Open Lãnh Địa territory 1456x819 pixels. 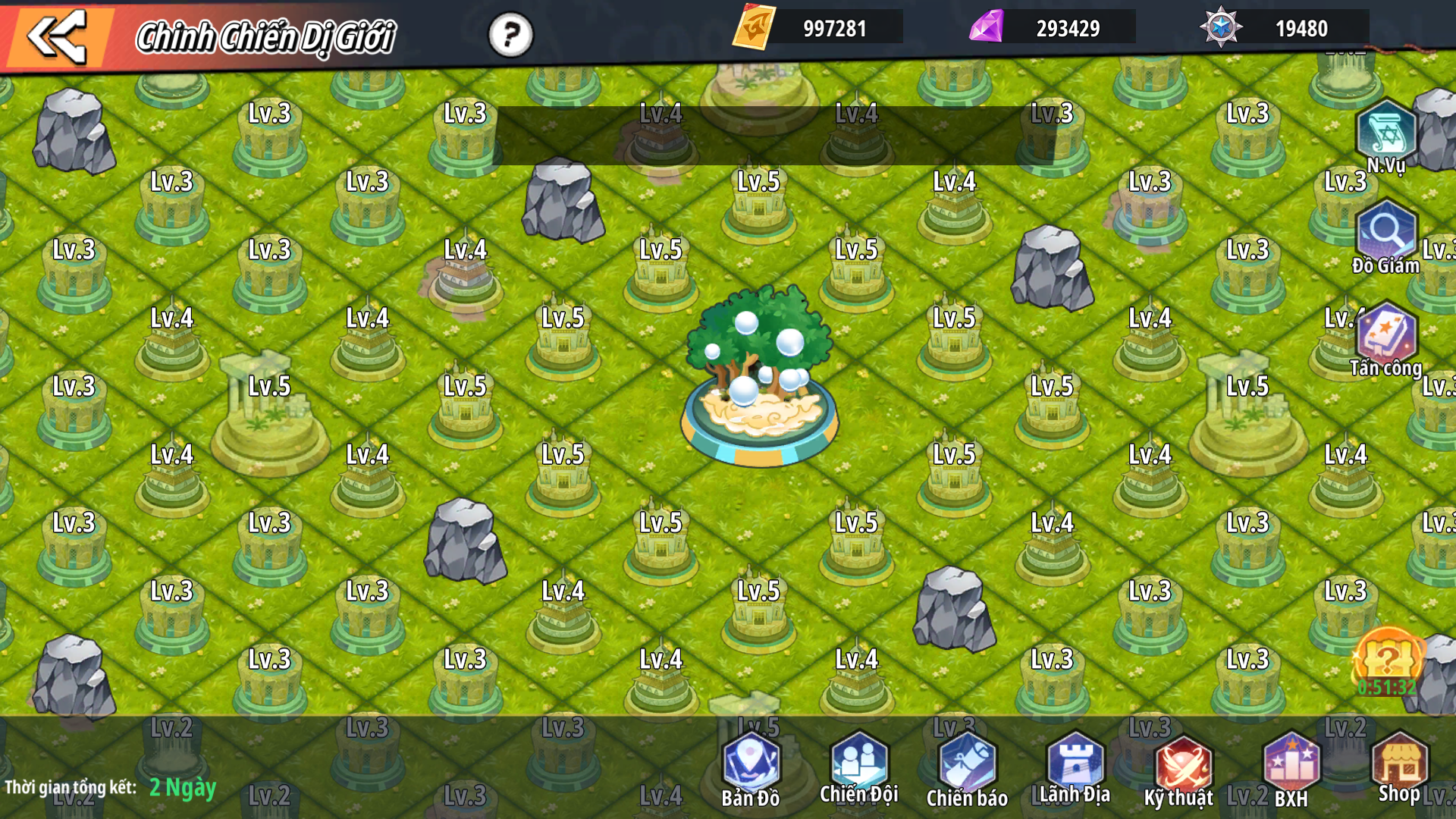[x=1075, y=767]
